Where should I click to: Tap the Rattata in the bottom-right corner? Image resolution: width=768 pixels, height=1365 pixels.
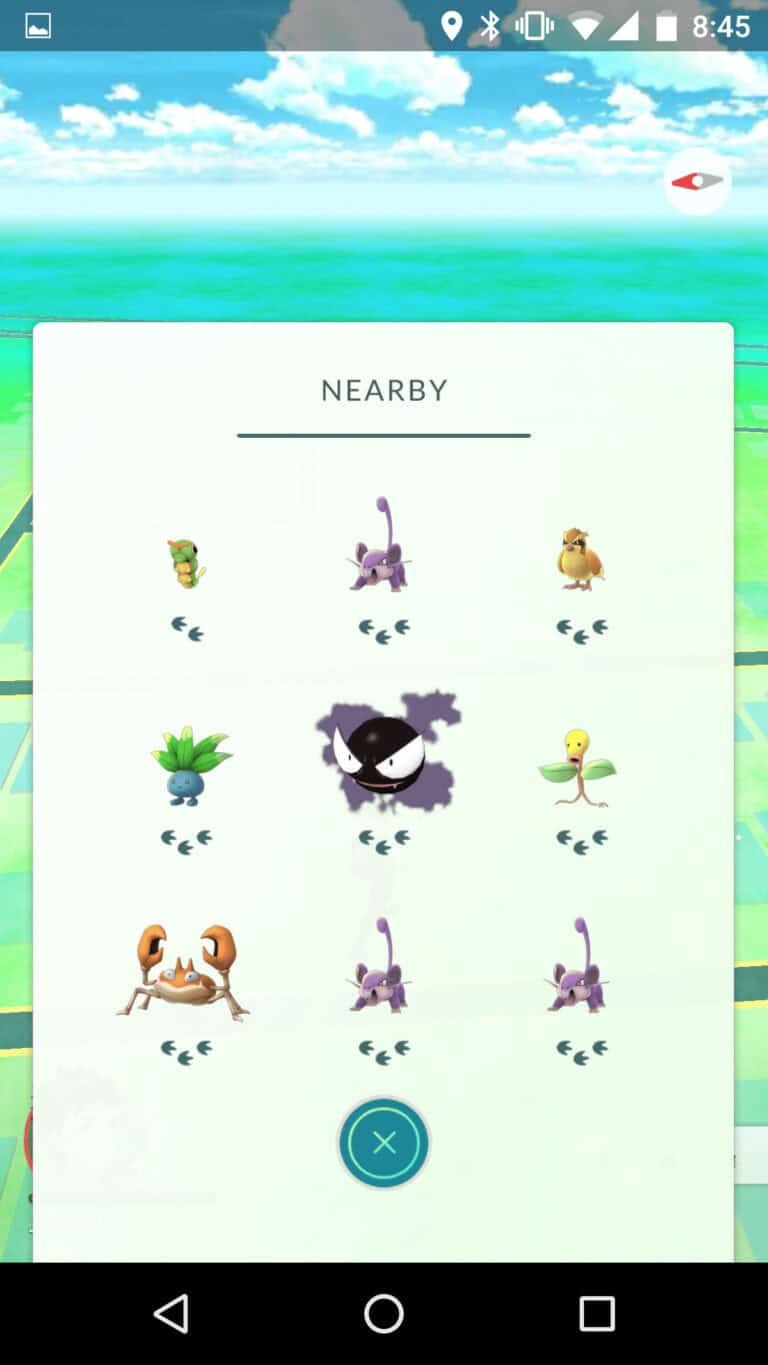click(x=580, y=970)
